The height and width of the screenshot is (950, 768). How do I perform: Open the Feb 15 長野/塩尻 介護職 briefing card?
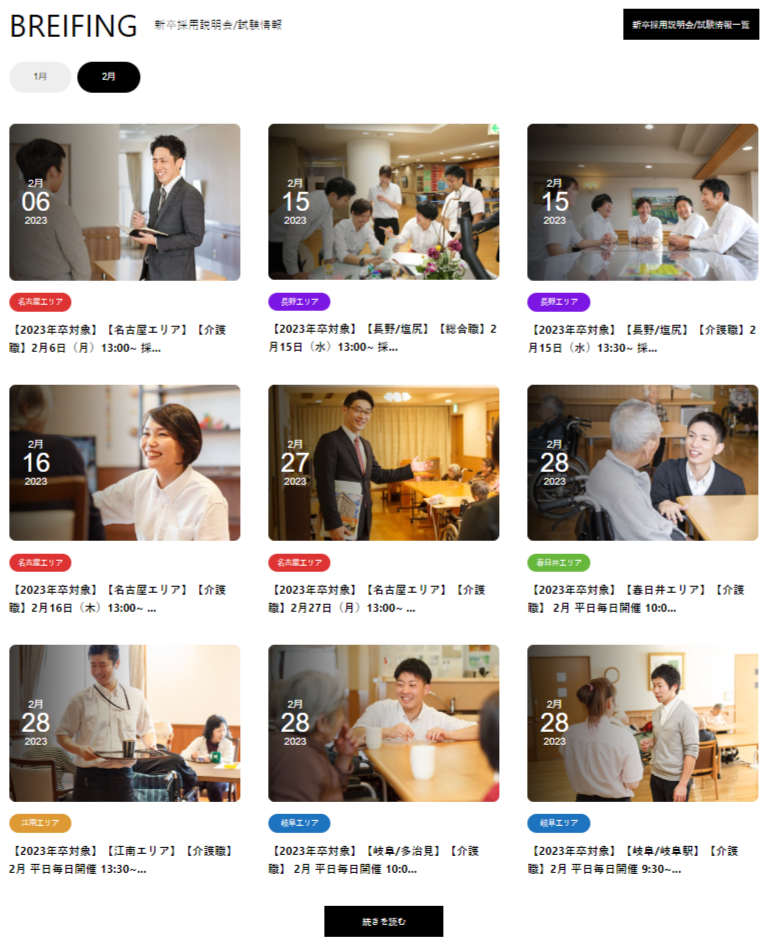(x=642, y=203)
